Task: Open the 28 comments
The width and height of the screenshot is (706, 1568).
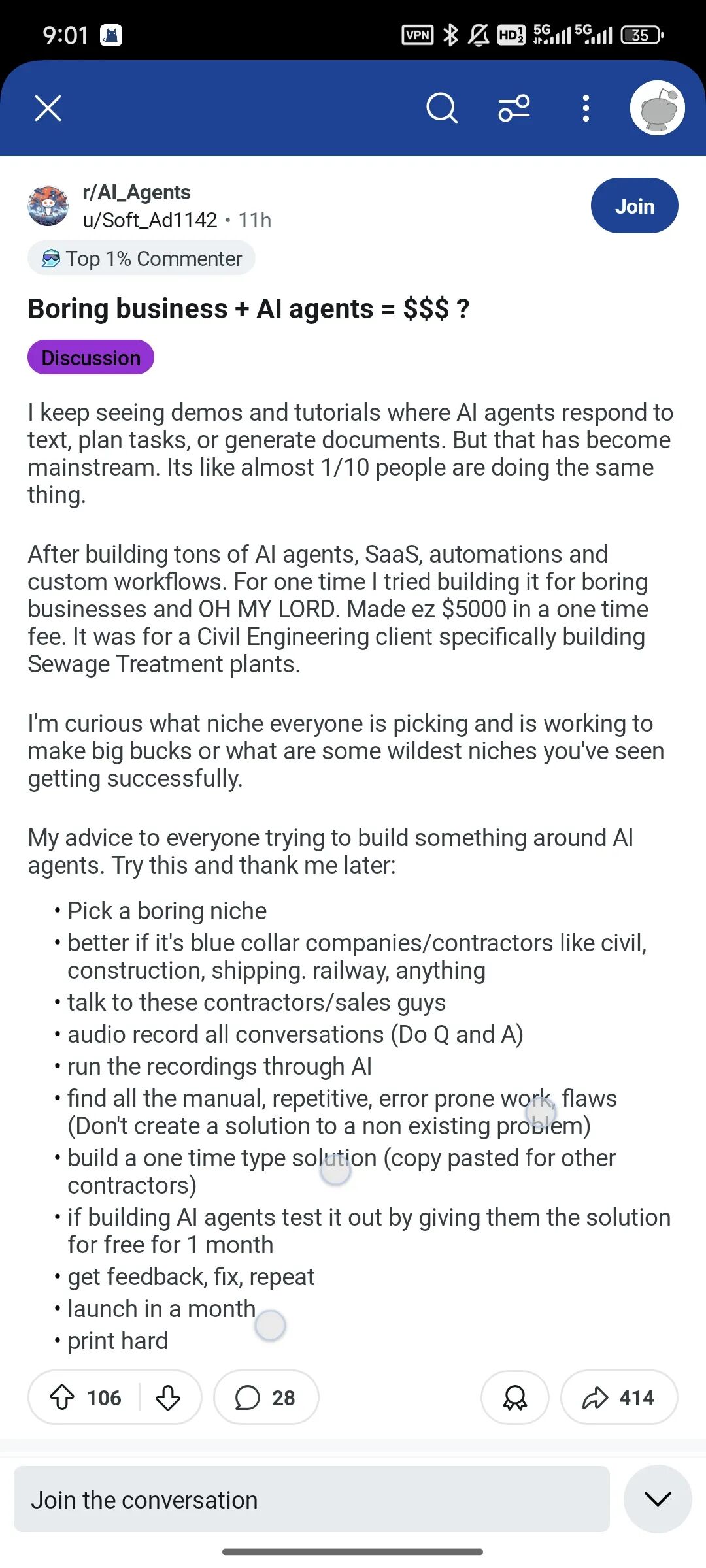Action: 266,1397
